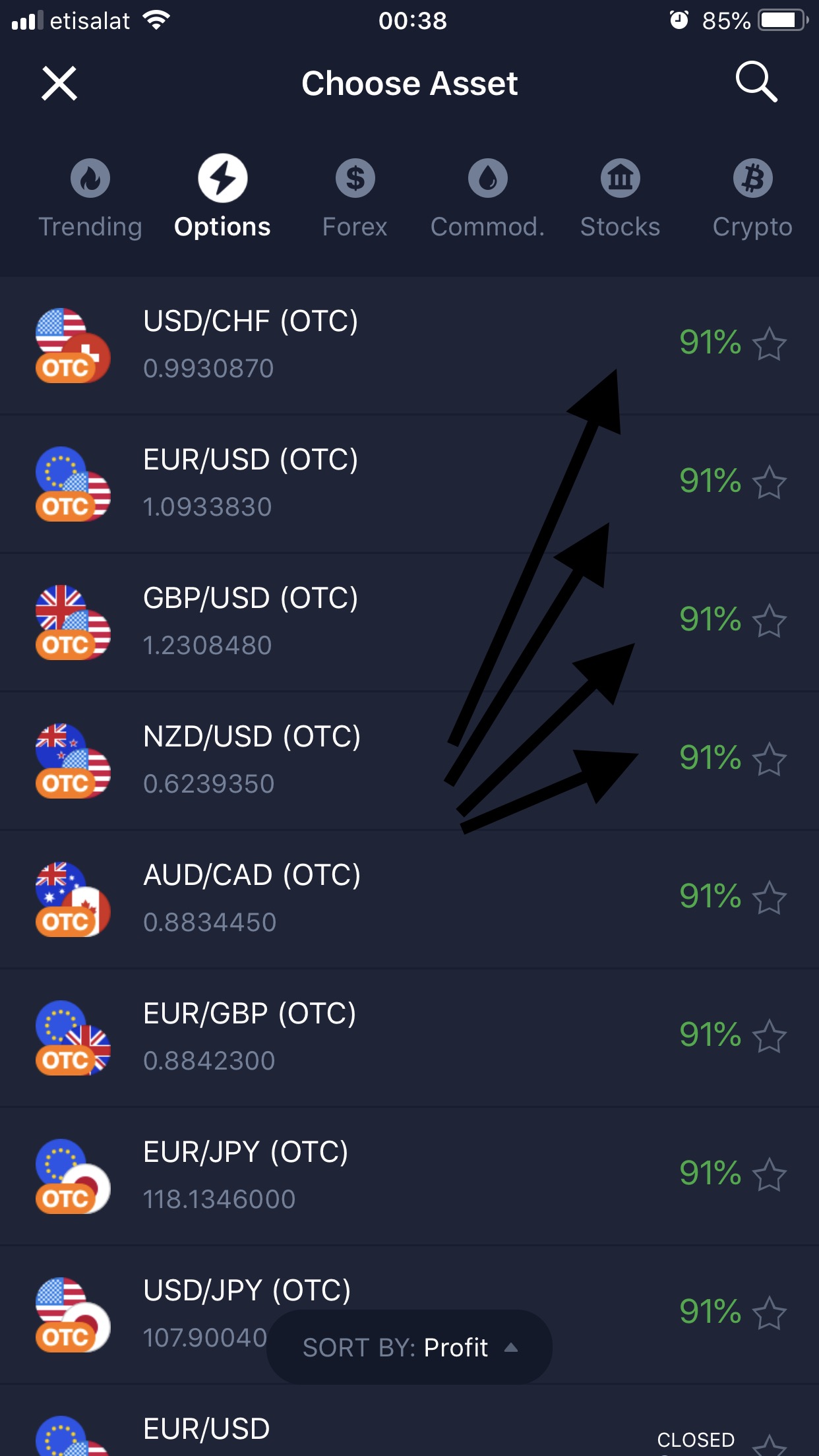
Task: Favorite USD/CHF (OTC) with its star
Action: click(x=770, y=344)
